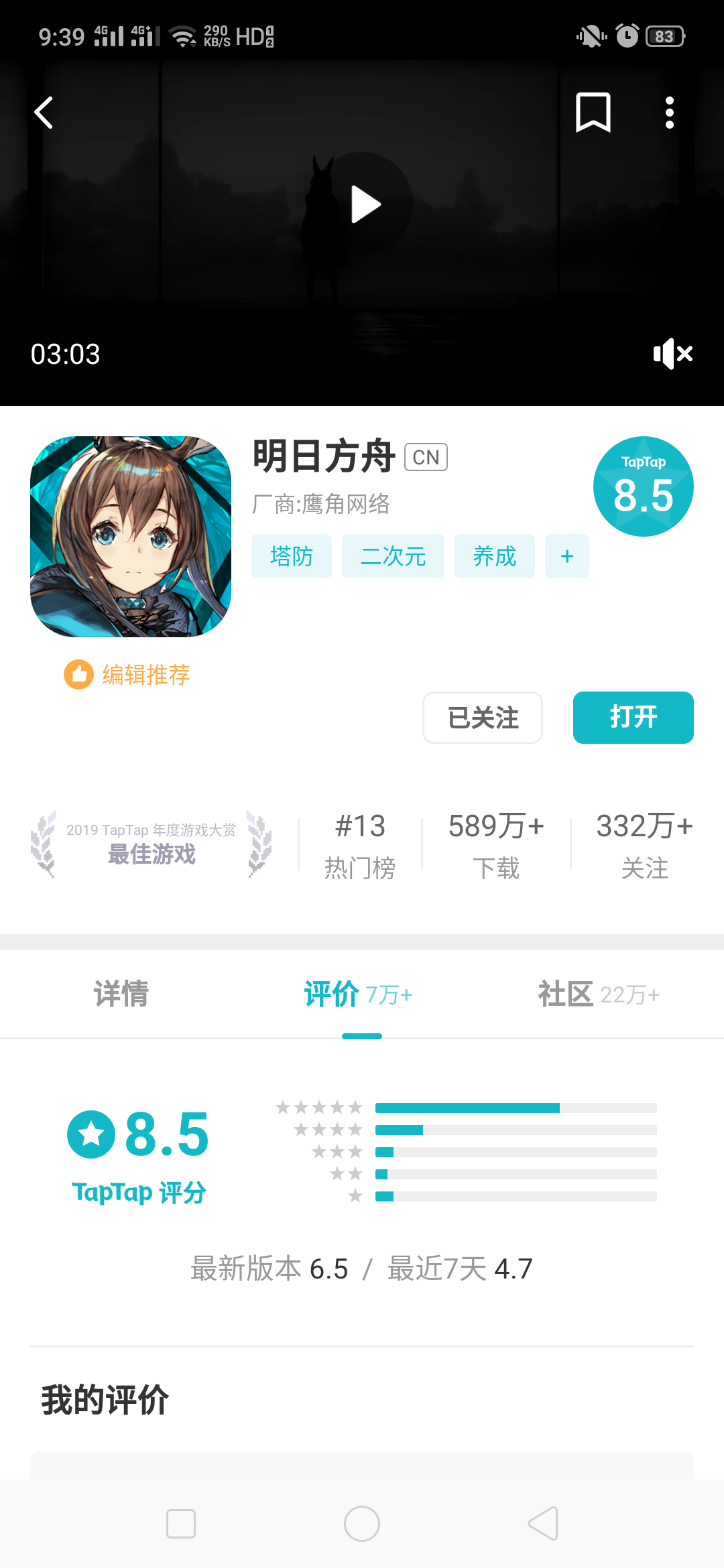Bookmark this game page

tap(593, 113)
